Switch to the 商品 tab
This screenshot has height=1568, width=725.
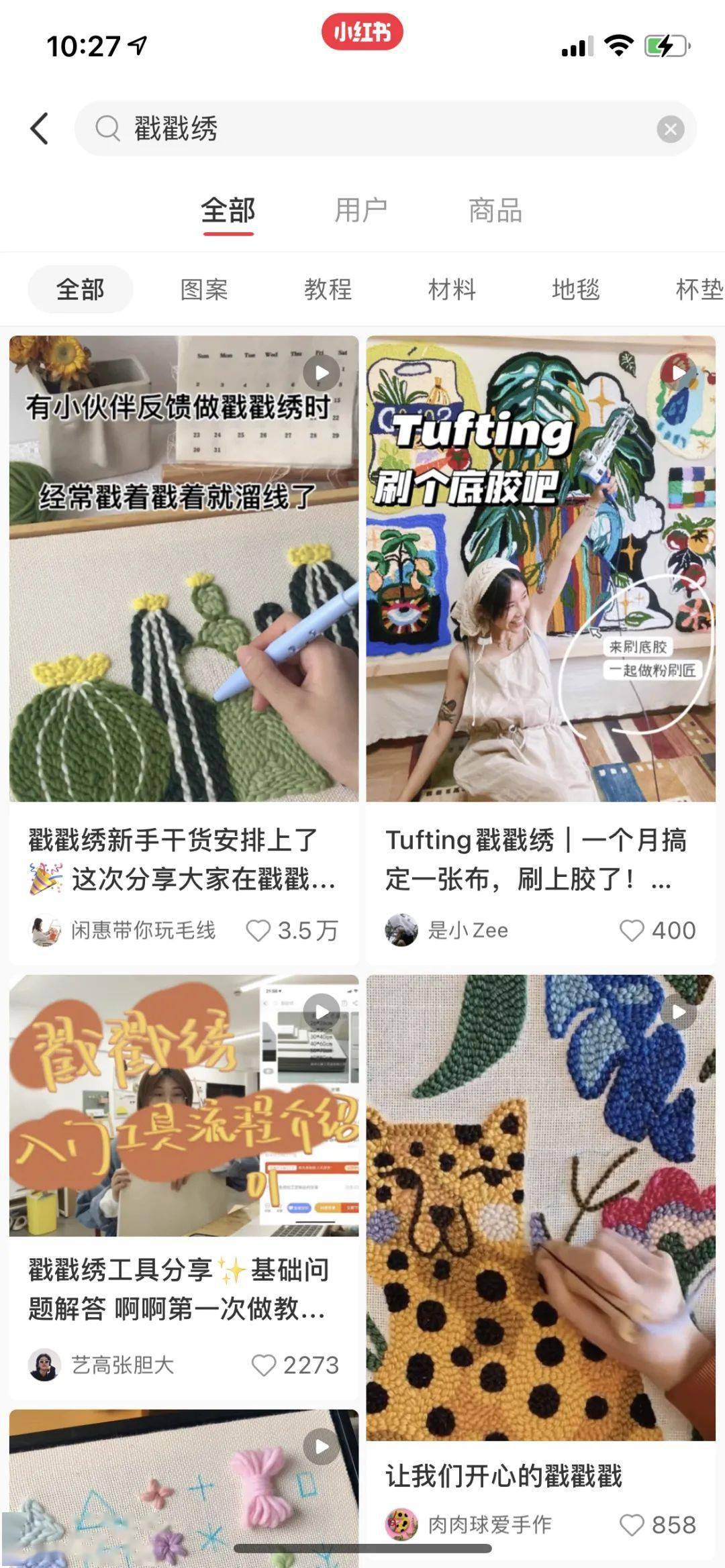coord(495,210)
